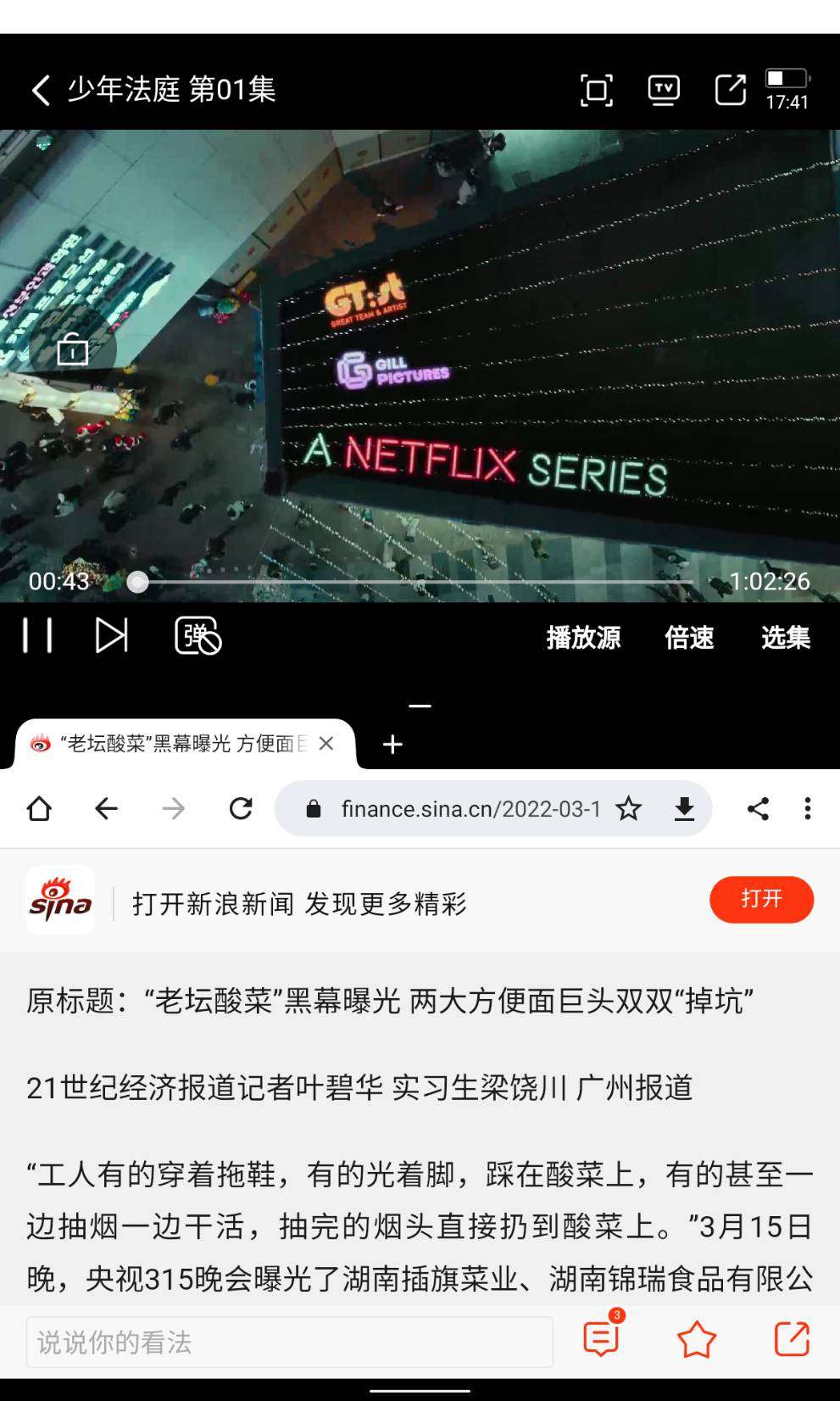Cast video to TV
Image resolution: width=840 pixels, height=1401 pixels.
tap(663, 90)
